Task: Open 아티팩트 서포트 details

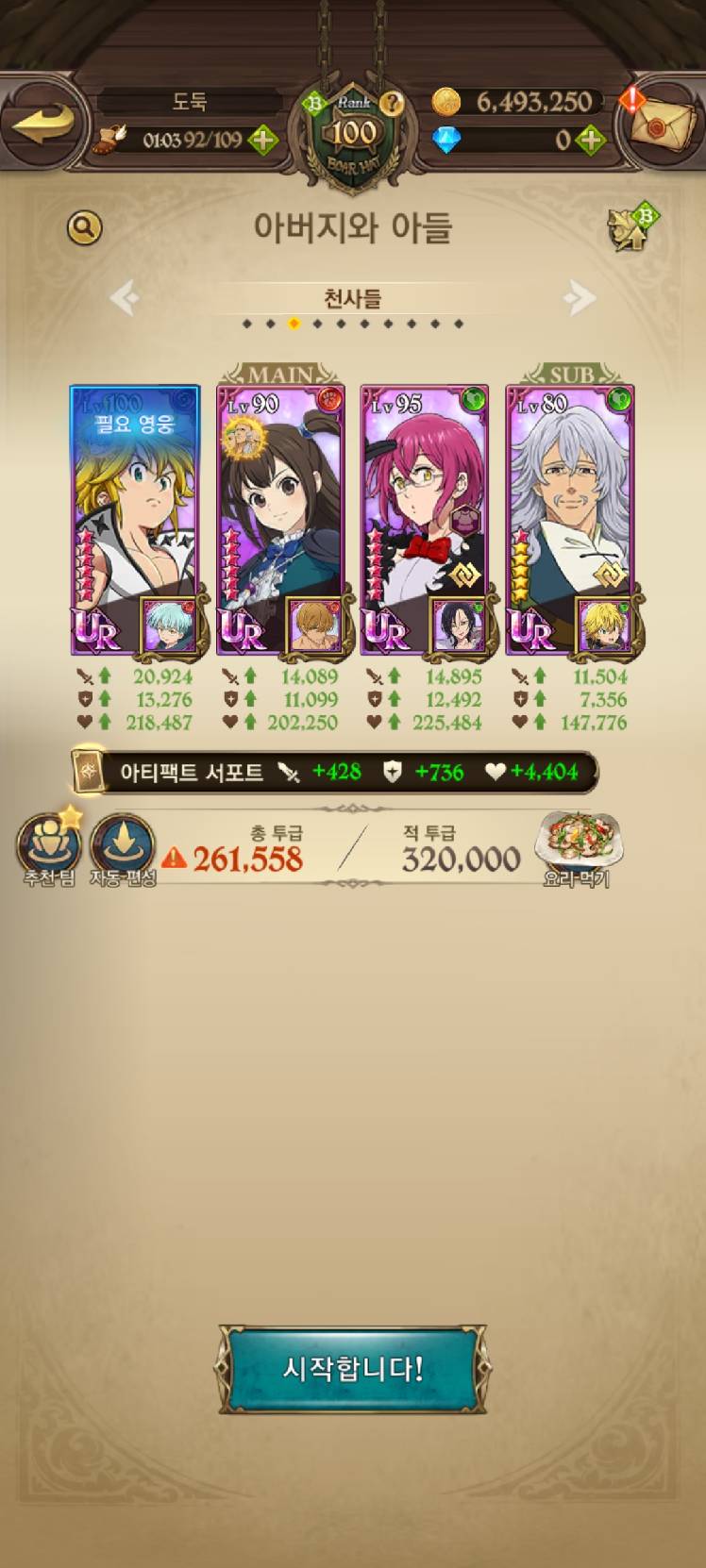Action: 335,772
